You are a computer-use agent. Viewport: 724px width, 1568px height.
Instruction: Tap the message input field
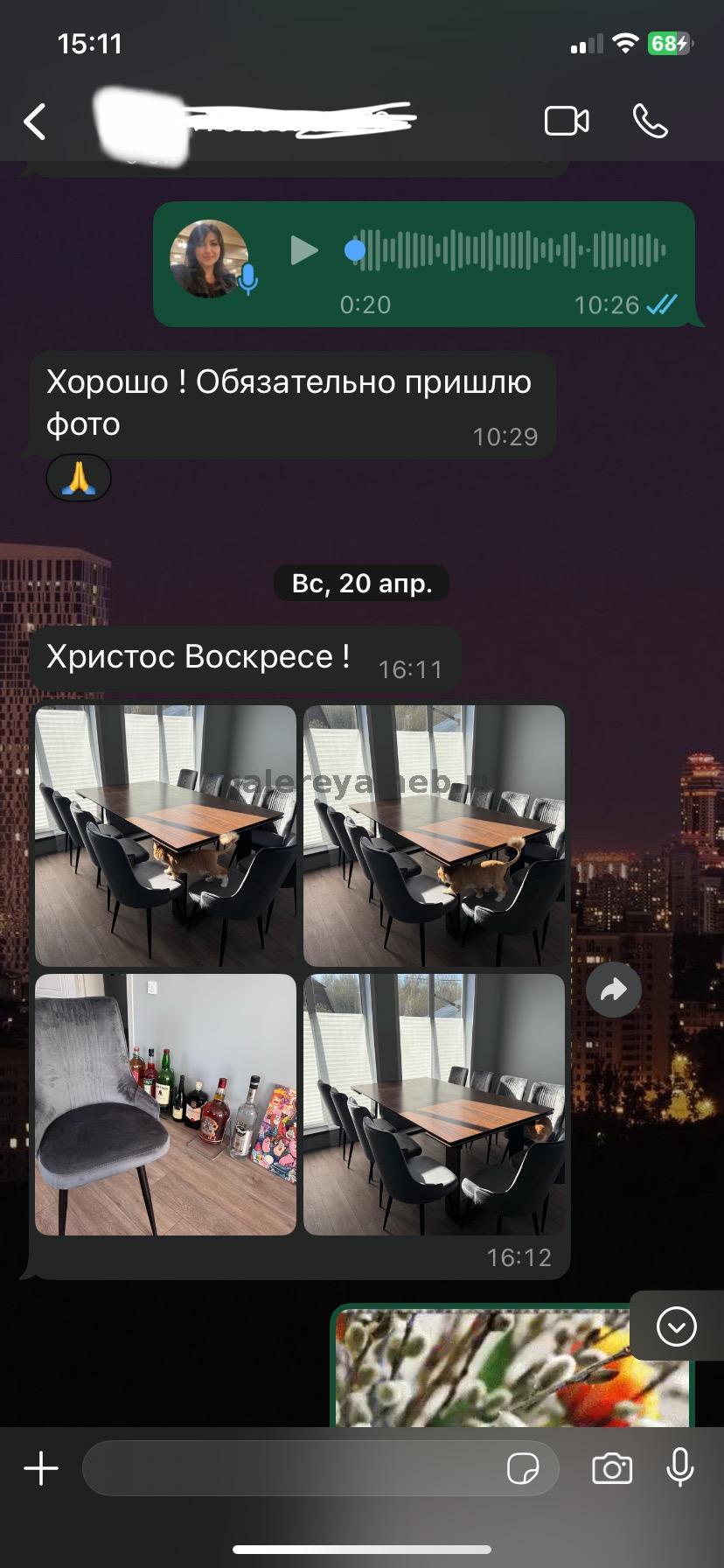(293, 1468)
